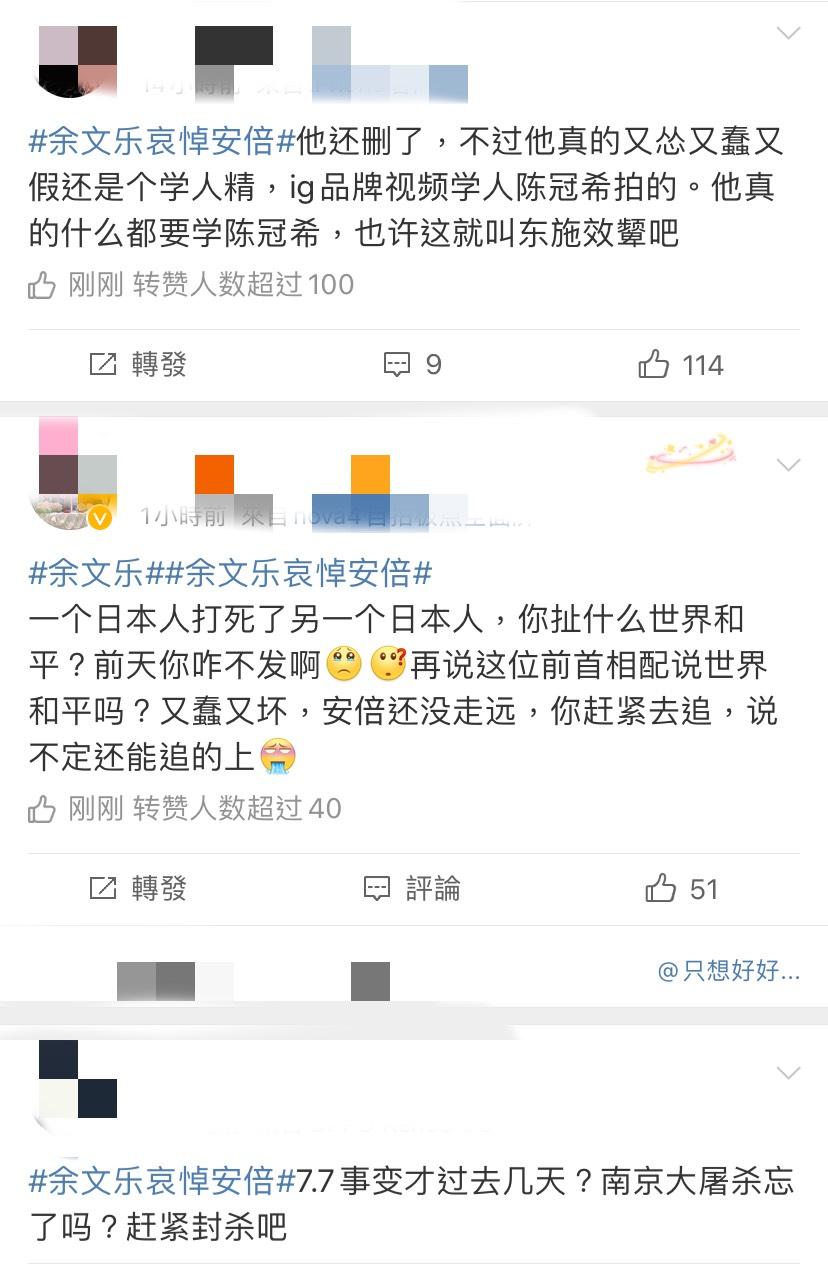Comment on the 世界和平 post via 評論

(413, 888)
